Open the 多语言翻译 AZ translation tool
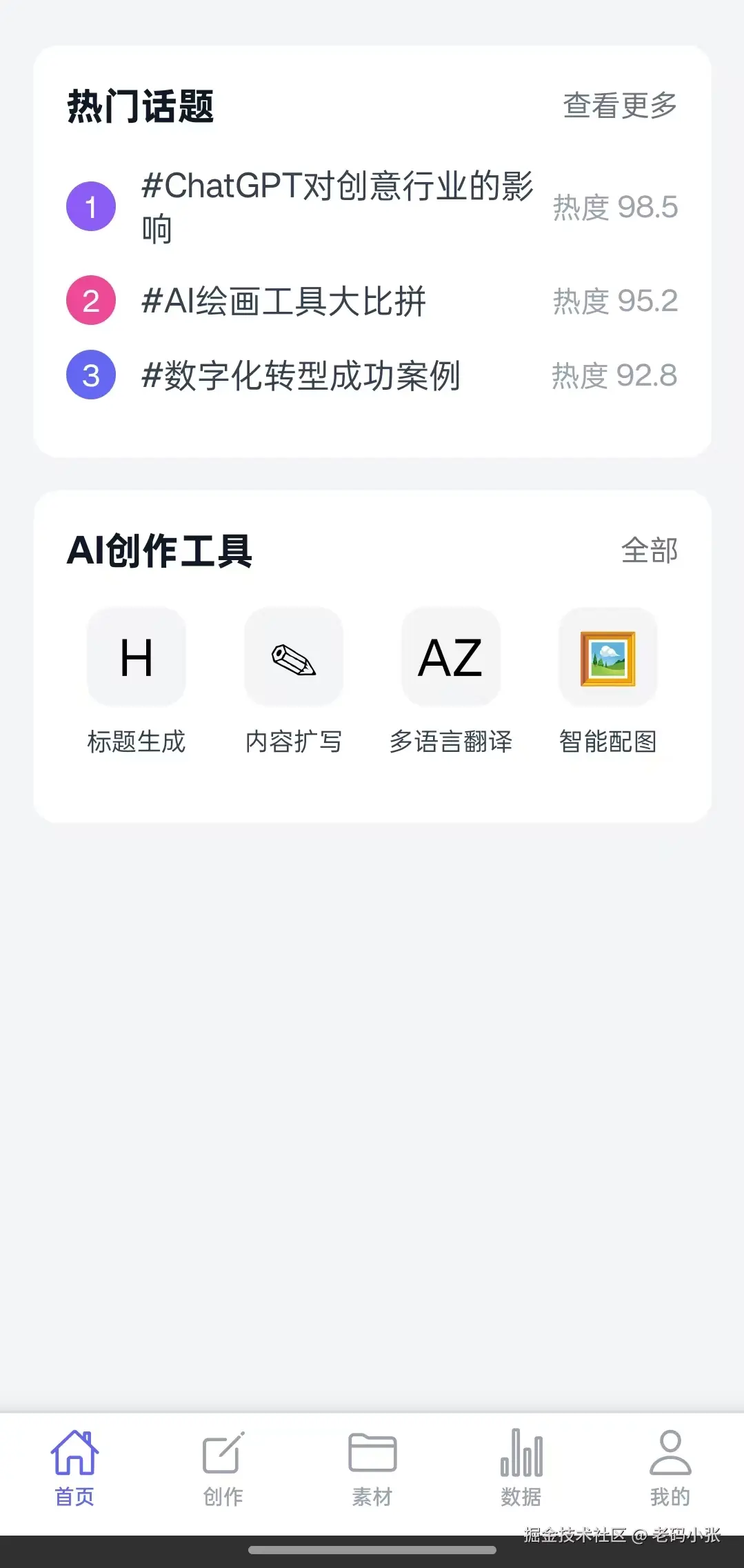Viewport: 744px width, 1568px height. tap(450, 657)
